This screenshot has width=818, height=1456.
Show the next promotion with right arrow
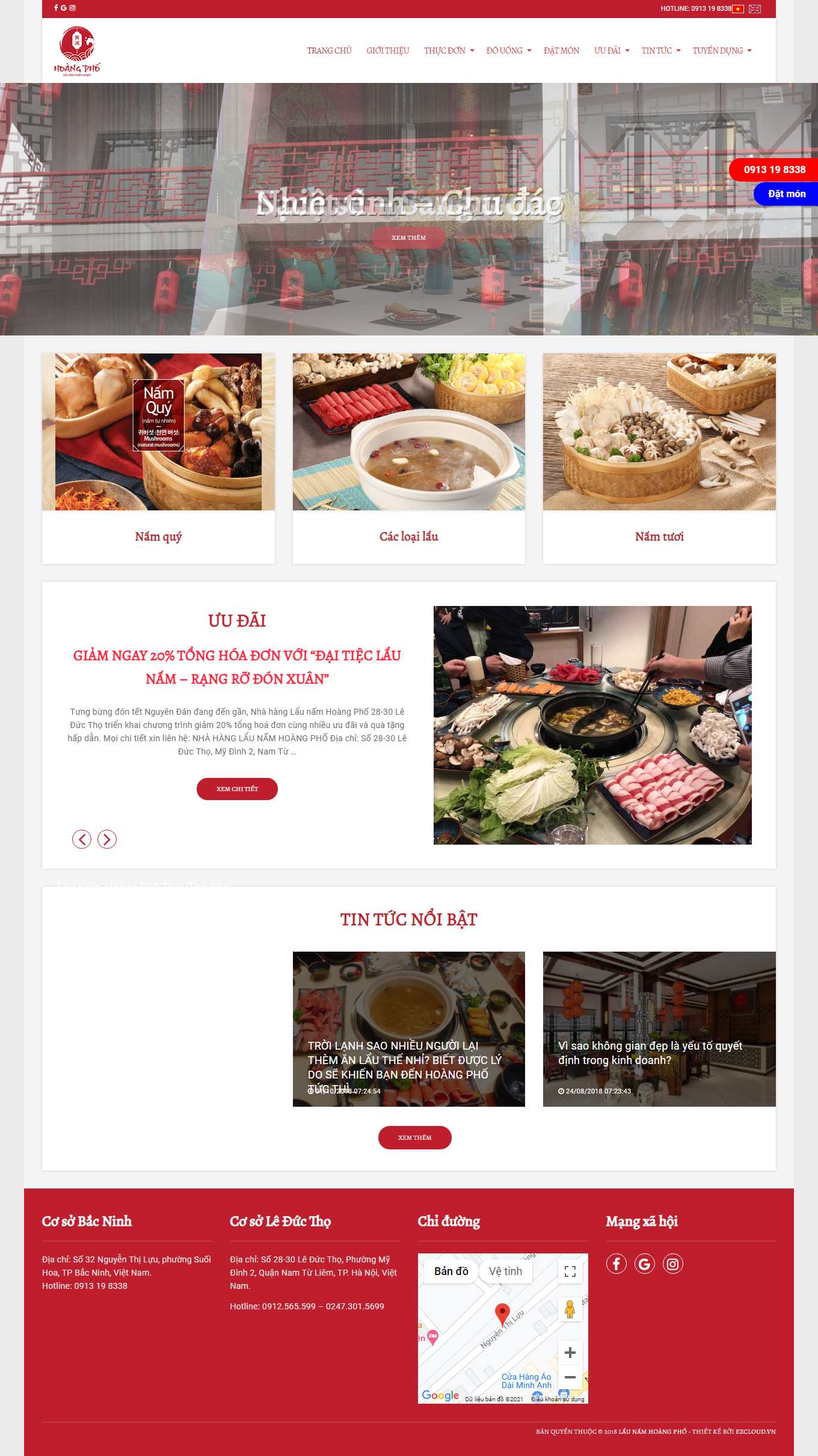coord(107,839)
